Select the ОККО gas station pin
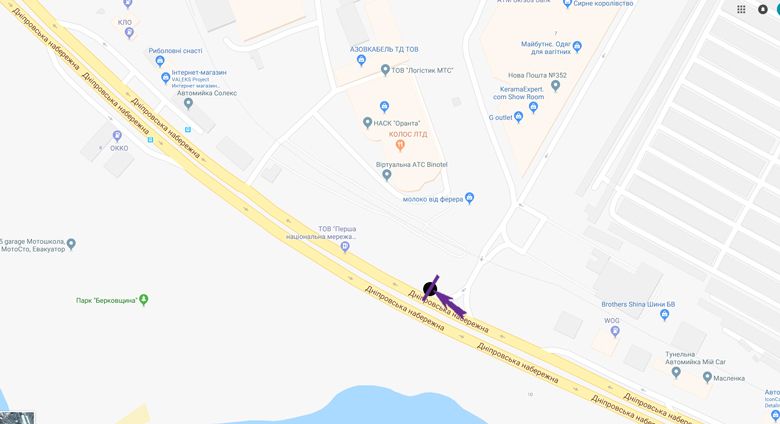This screenshot has width=780, height=424. tap(117, 136)
